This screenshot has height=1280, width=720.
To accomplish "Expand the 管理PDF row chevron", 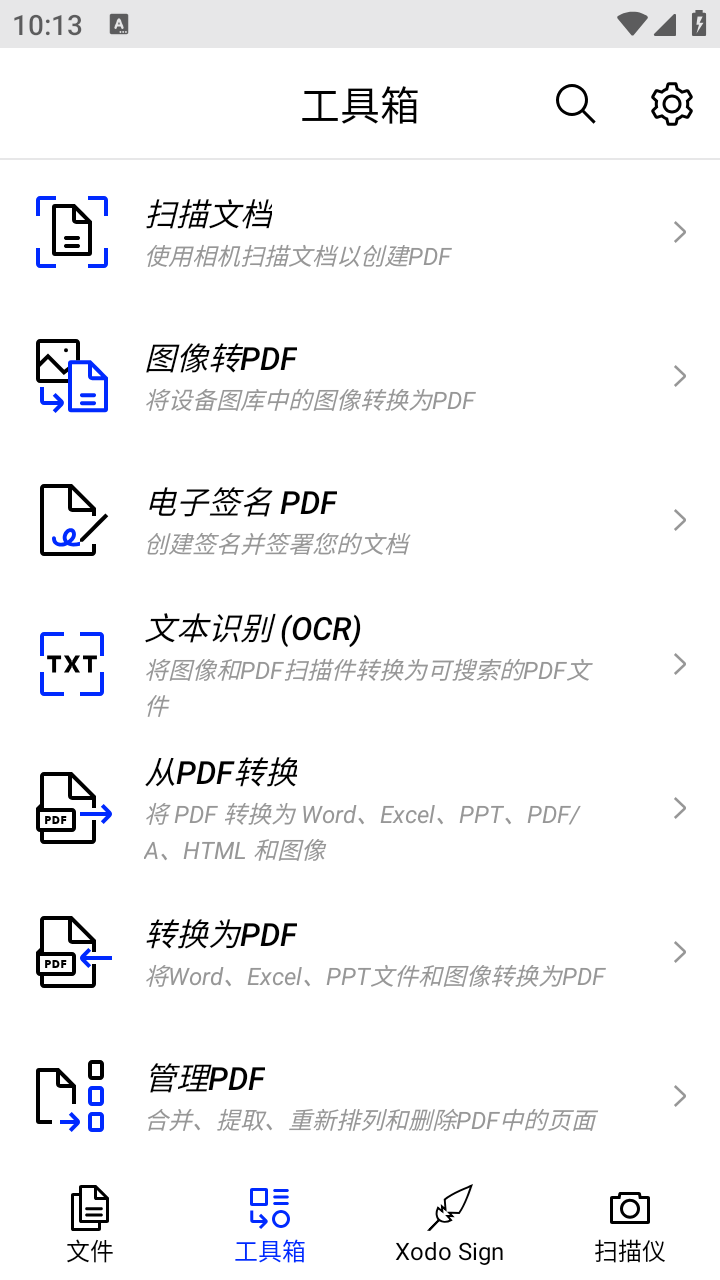I will [x=680, y=1095].
